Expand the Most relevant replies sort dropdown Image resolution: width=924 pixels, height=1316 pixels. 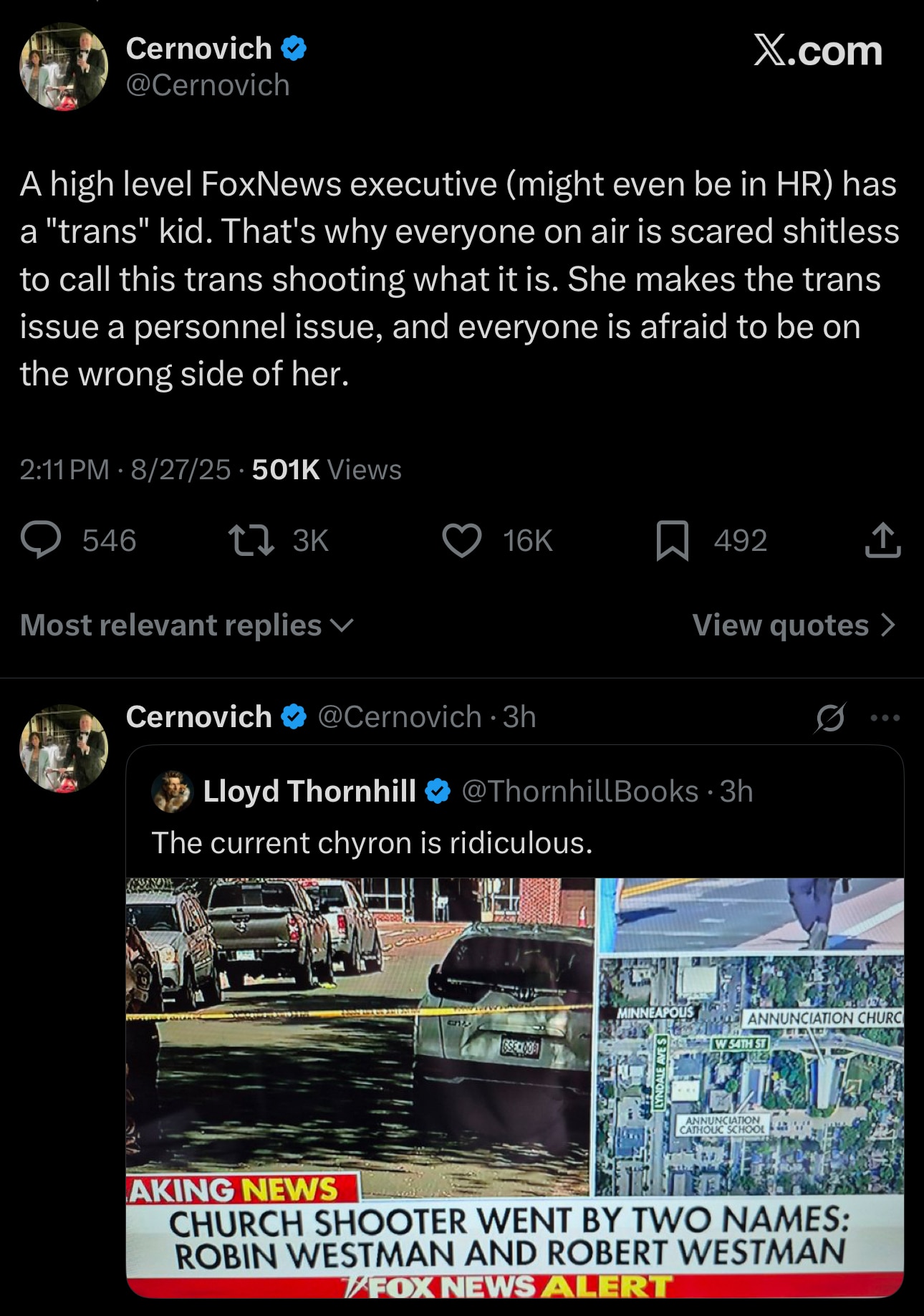point(187,625)
